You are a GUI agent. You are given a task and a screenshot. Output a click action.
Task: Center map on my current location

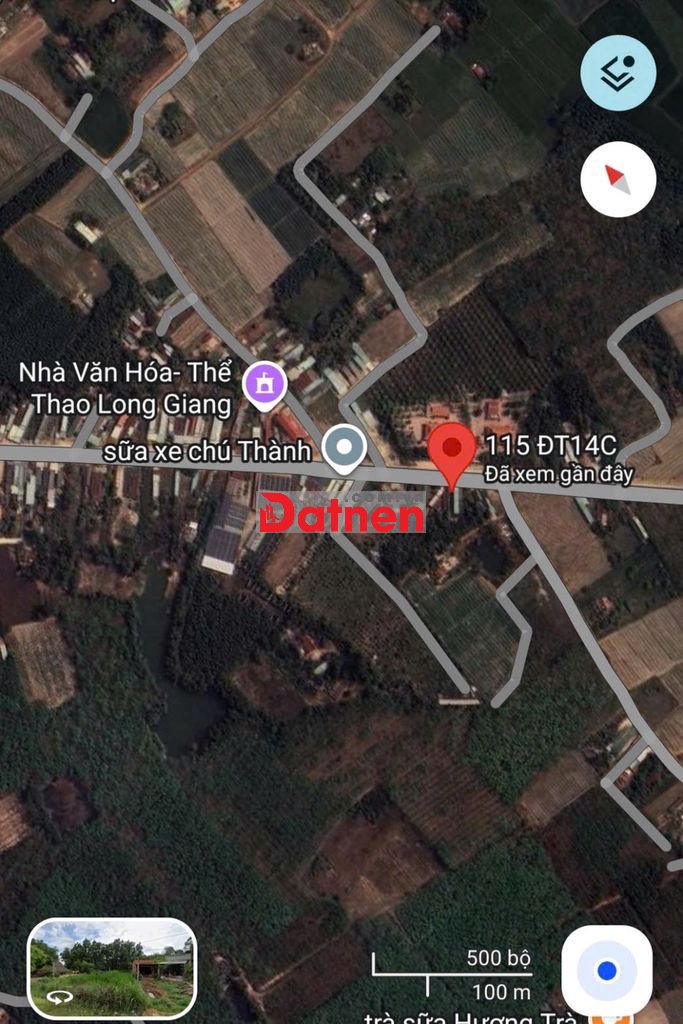[606, 970]
